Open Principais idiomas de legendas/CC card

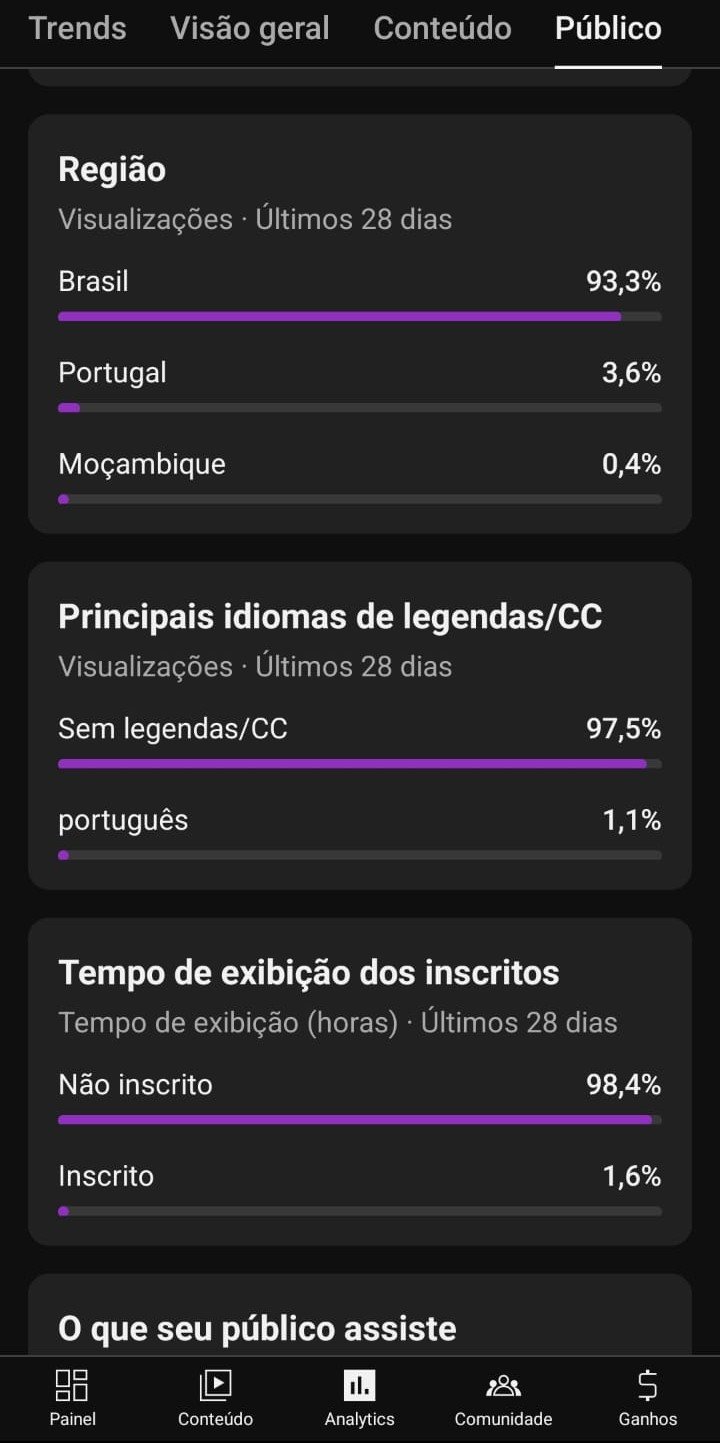pyautogui.click(x=360, y=725)
